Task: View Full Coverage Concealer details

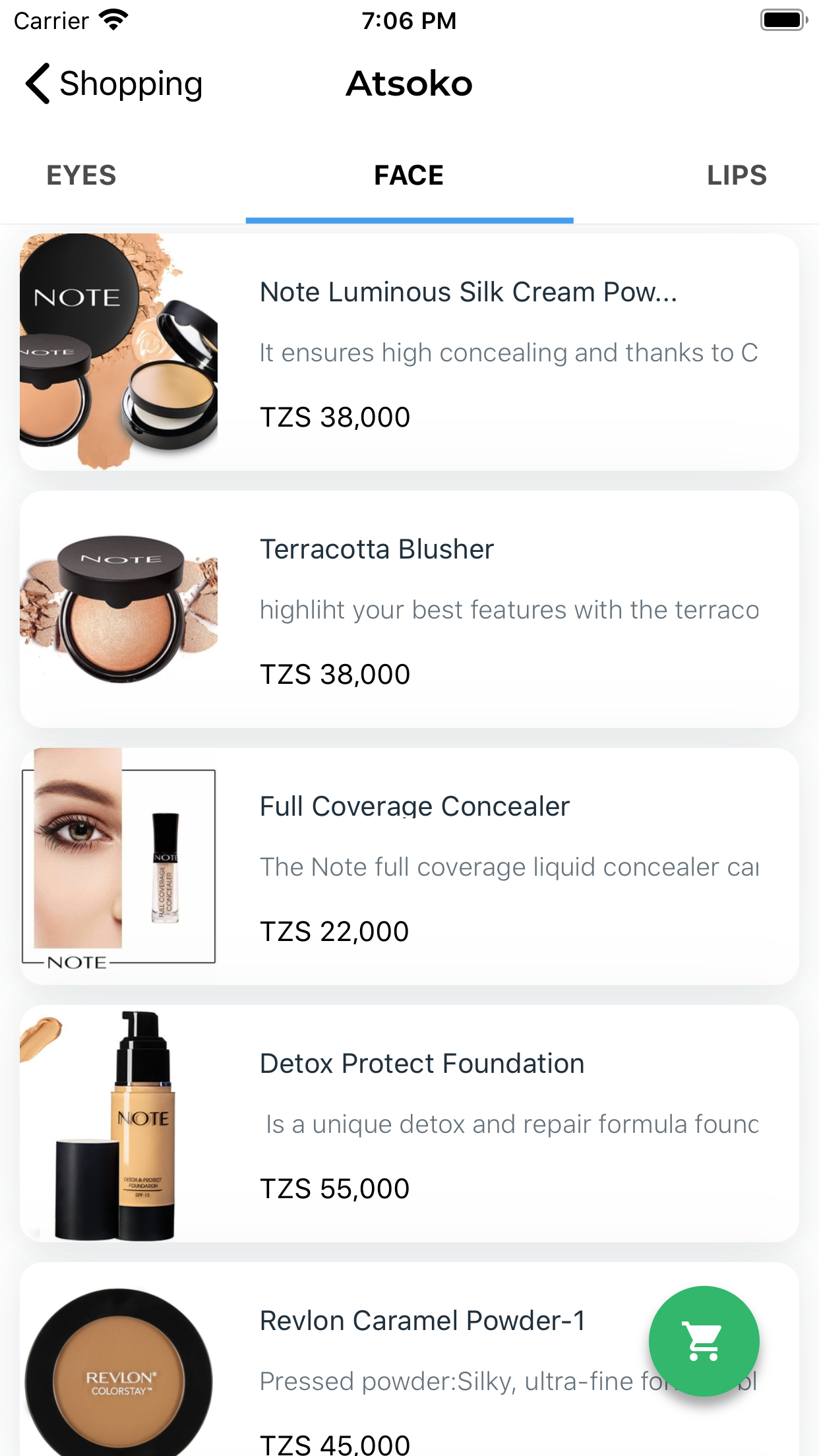Action: point(409,866)
